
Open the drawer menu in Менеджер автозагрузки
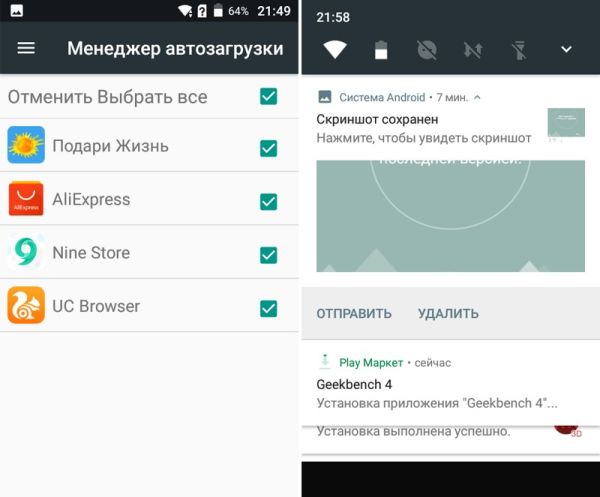coord(26,48)
